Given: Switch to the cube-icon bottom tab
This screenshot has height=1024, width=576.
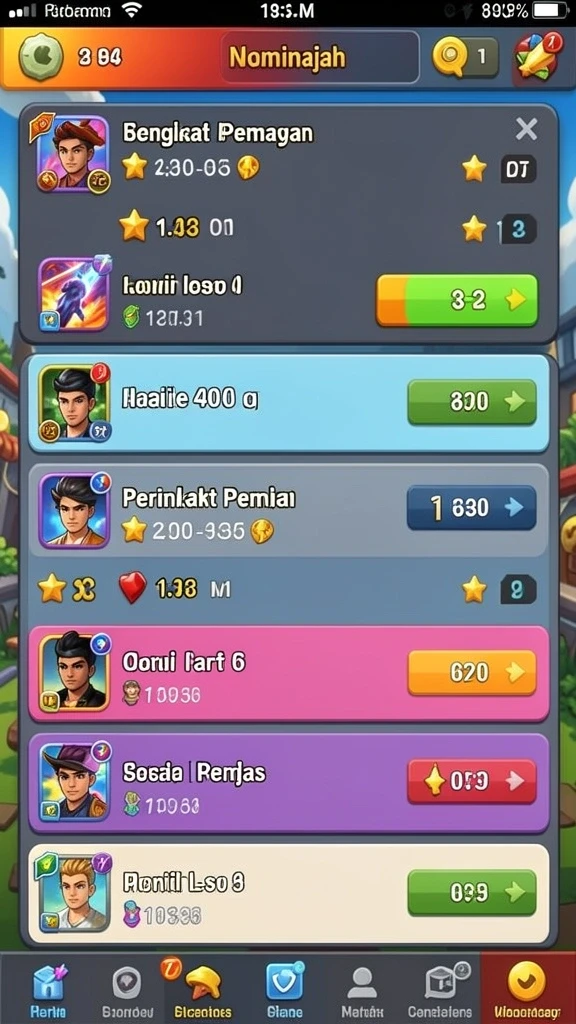Looking at the screenshot, I should [x=440, y=988].
